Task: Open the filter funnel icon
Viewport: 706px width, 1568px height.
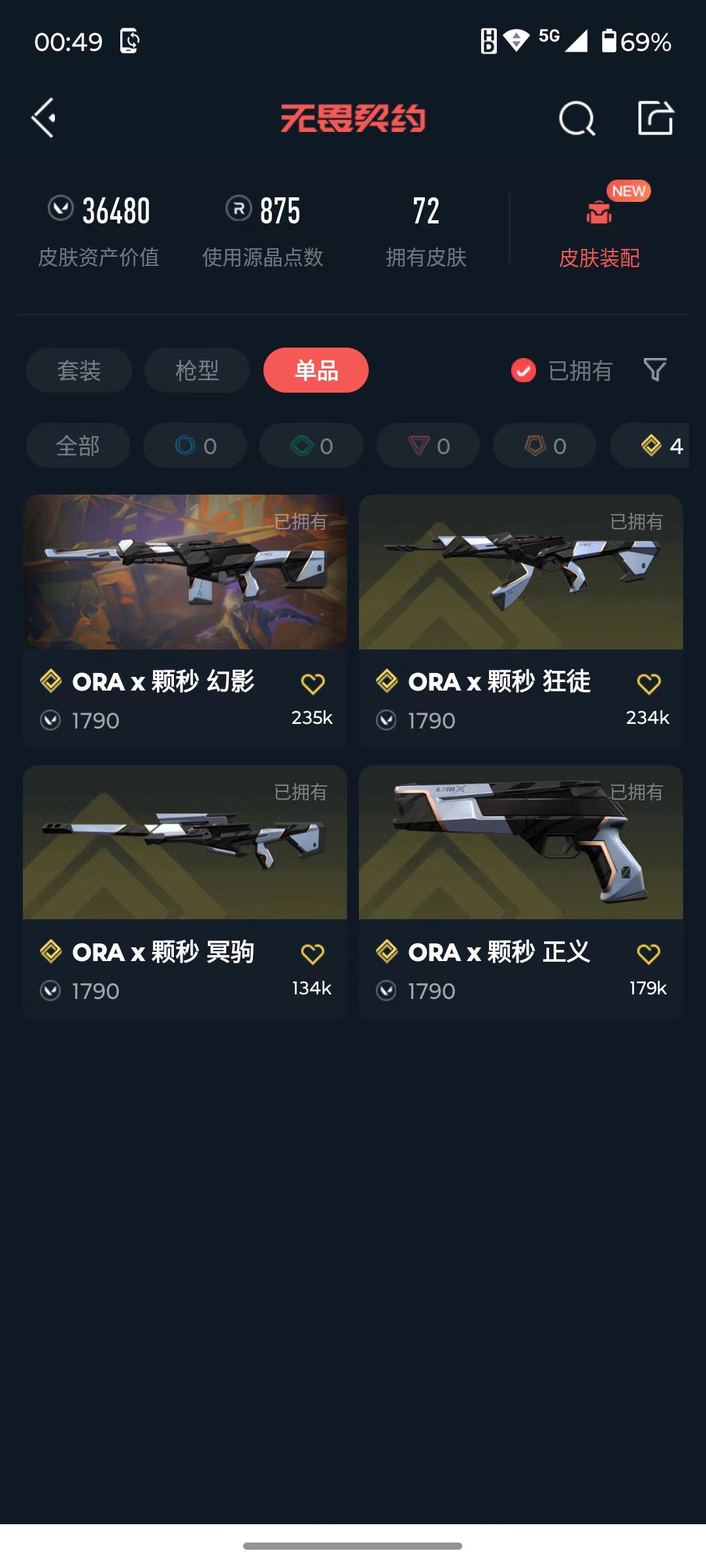Action: [x=655, y=370]
